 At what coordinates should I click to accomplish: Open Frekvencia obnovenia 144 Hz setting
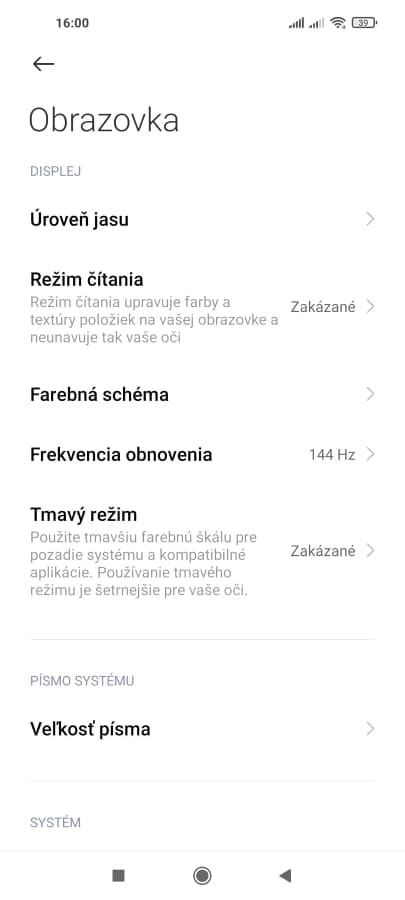tap(202, 455)
